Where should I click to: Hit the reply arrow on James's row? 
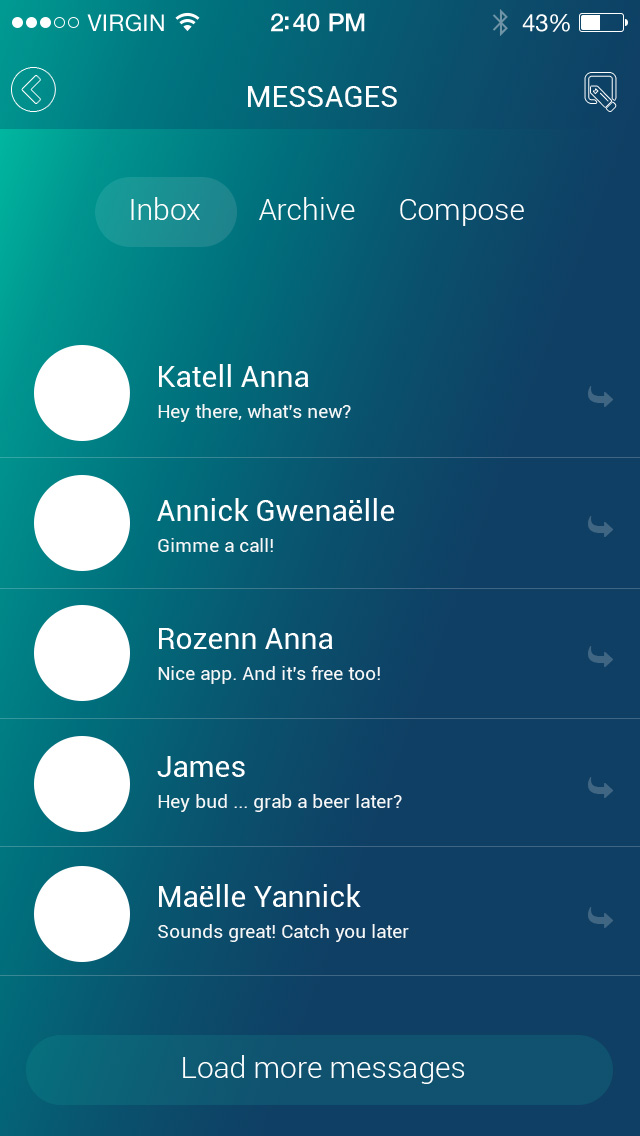601,787
